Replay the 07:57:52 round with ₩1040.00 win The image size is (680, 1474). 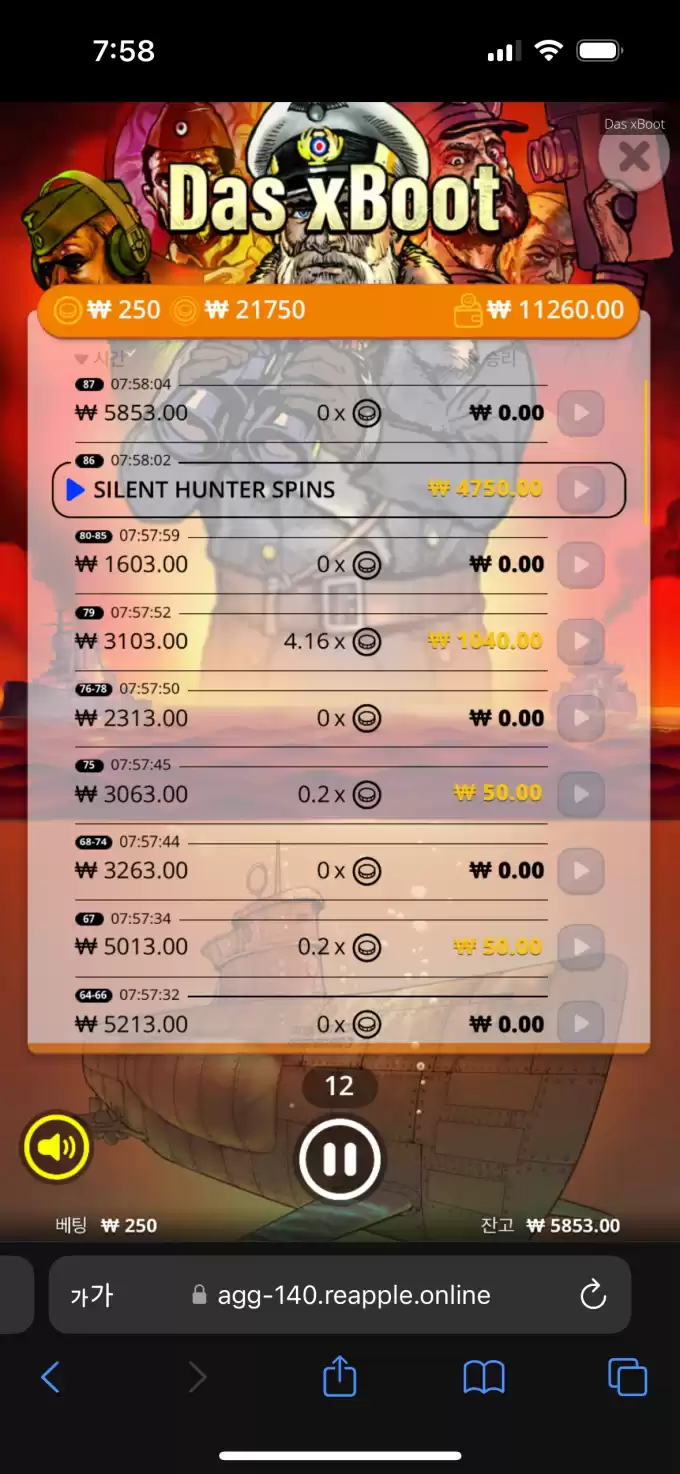point(580,641)
